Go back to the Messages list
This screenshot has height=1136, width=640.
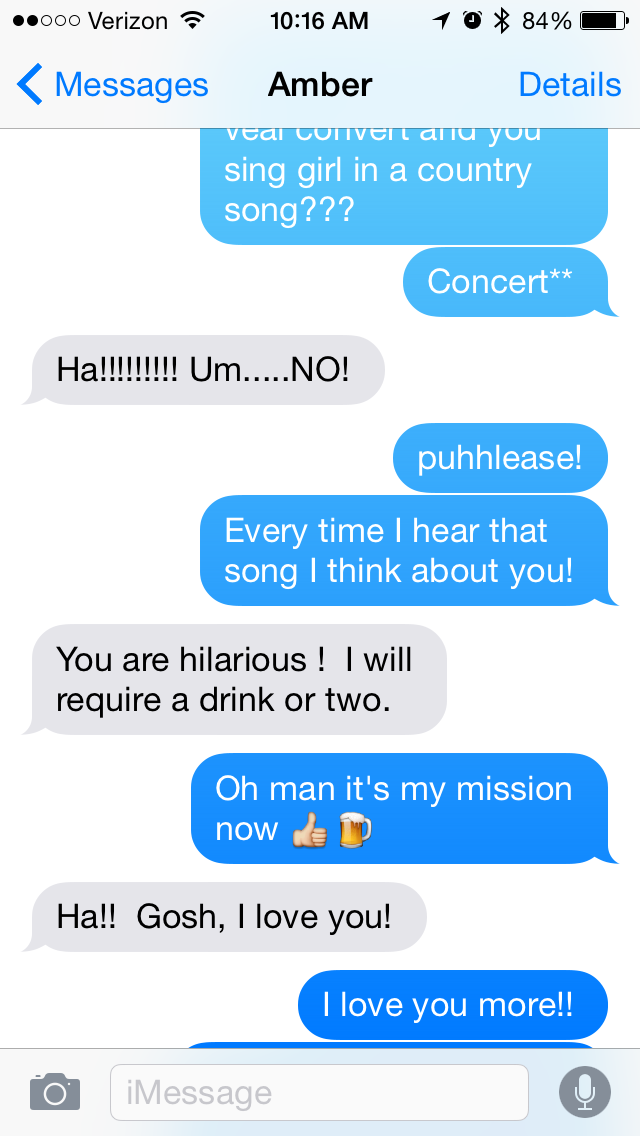point(112,85)
